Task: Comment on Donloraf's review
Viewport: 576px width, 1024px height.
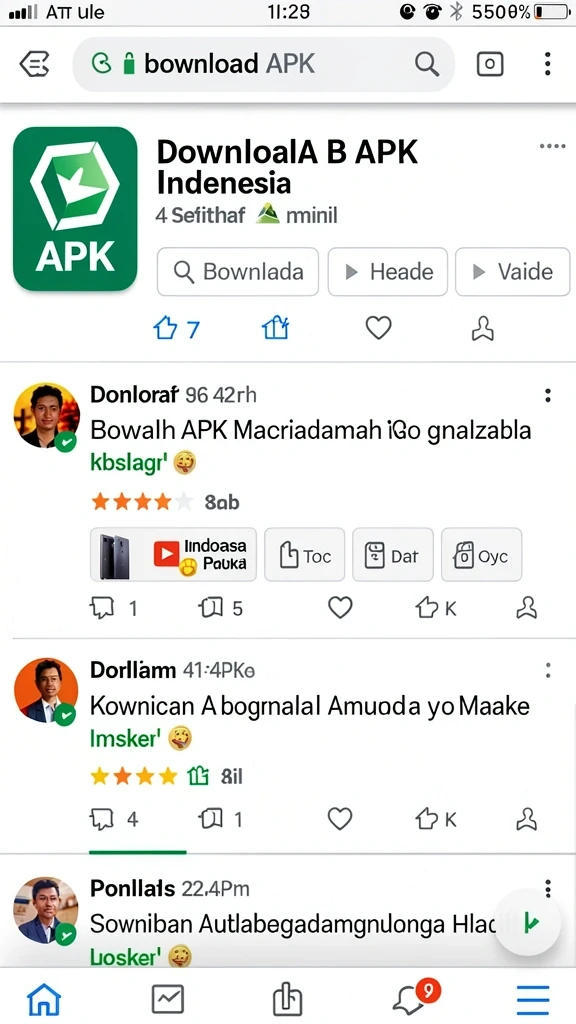Action: tap(112, 608)
